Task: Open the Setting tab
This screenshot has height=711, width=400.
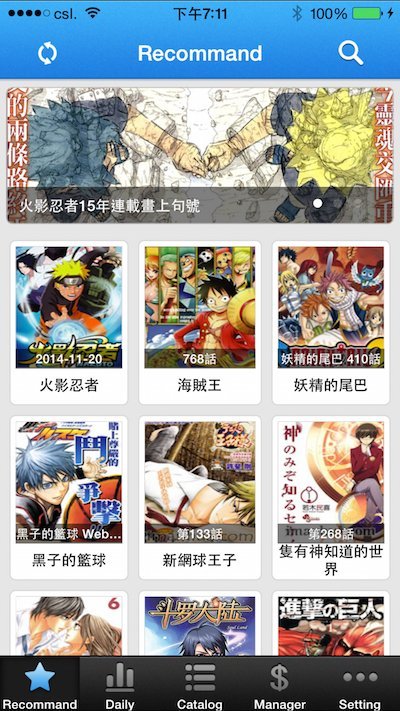Action: tap(360, 684)
